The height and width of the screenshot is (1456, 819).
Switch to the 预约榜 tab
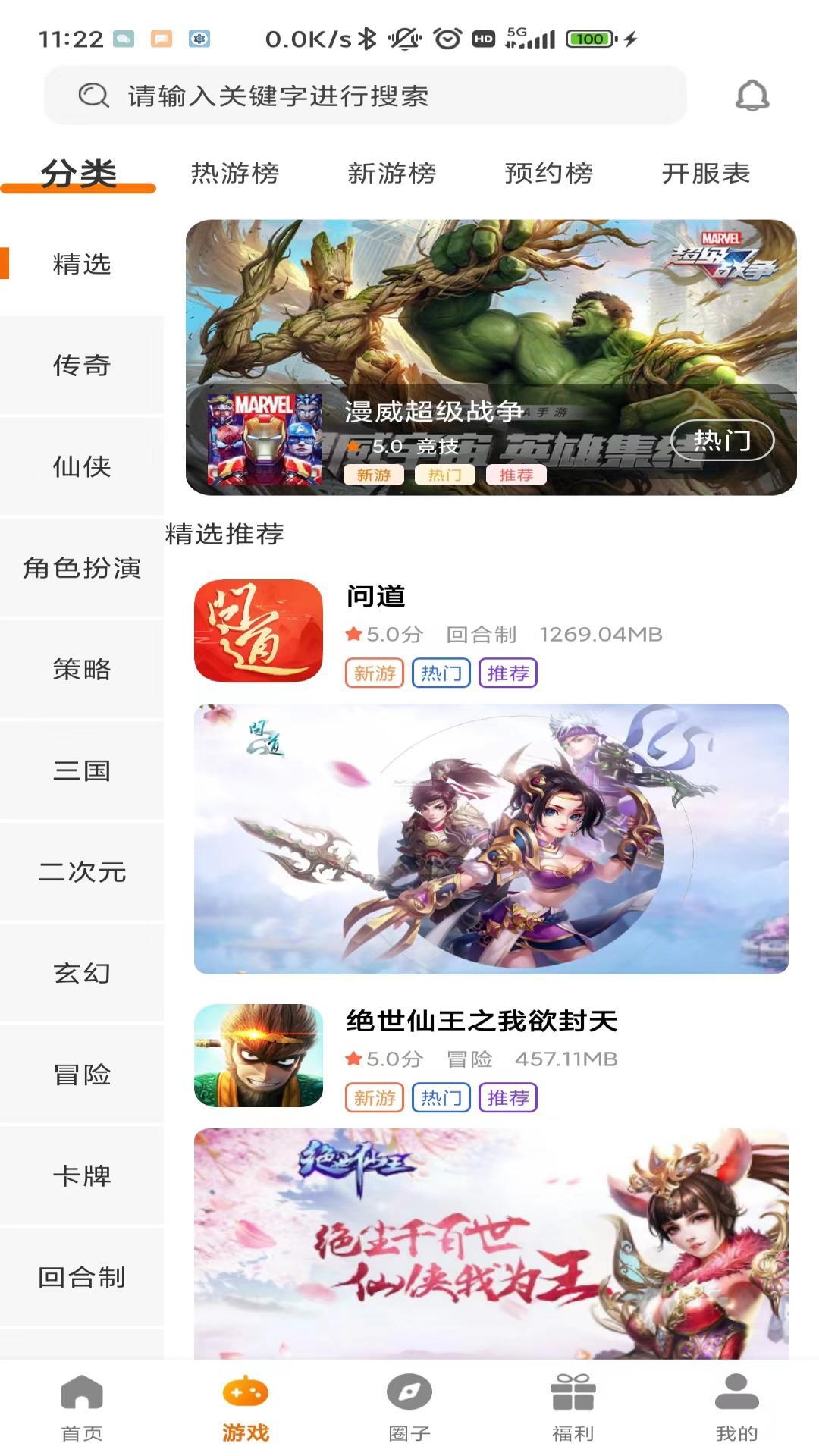(548, 174)
